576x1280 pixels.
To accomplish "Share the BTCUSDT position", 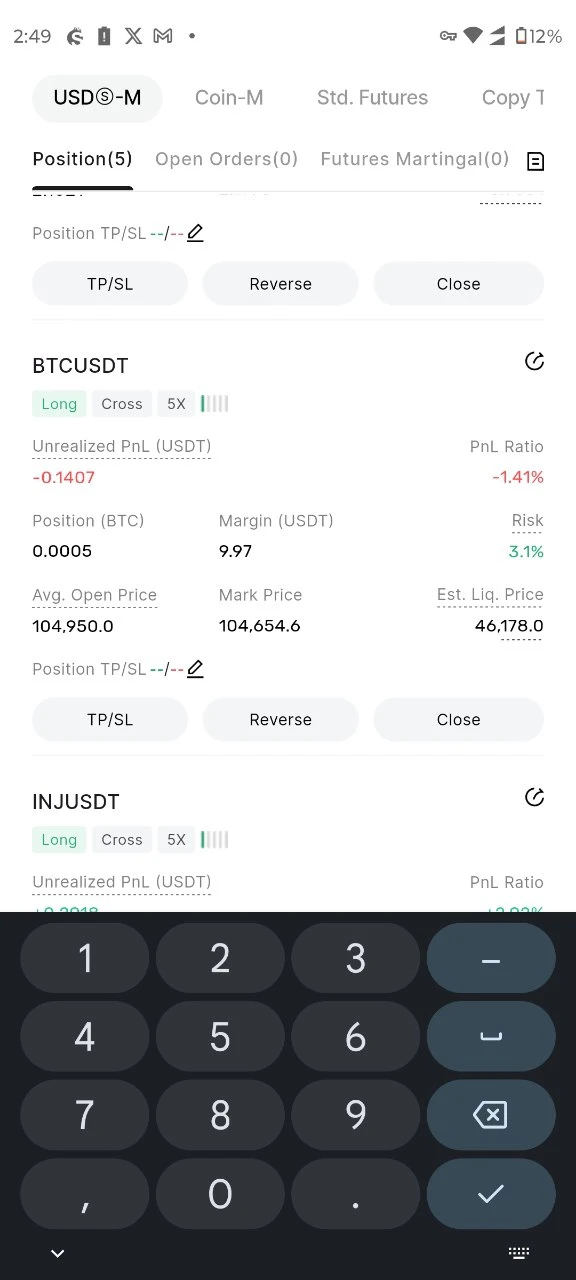I will click(534, 362).
